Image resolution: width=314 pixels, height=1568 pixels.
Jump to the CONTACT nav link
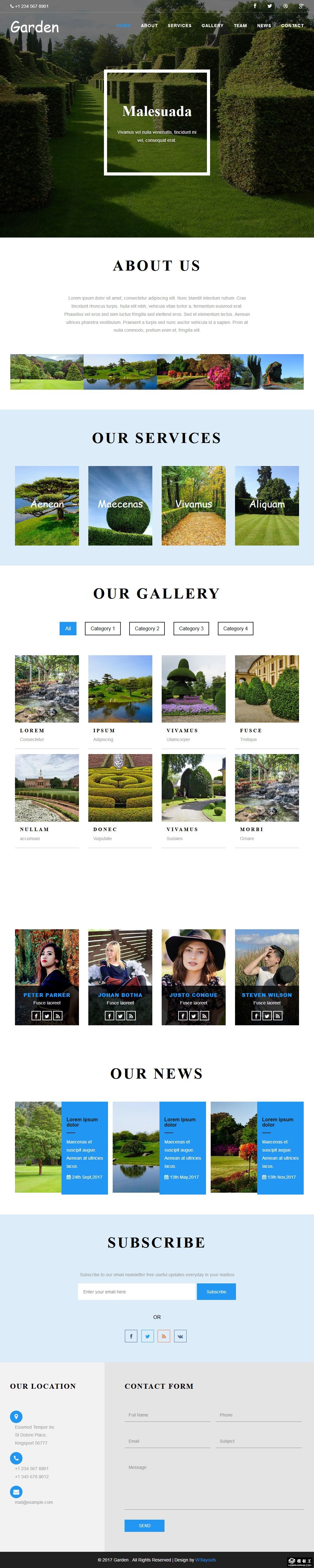(292, 26)
